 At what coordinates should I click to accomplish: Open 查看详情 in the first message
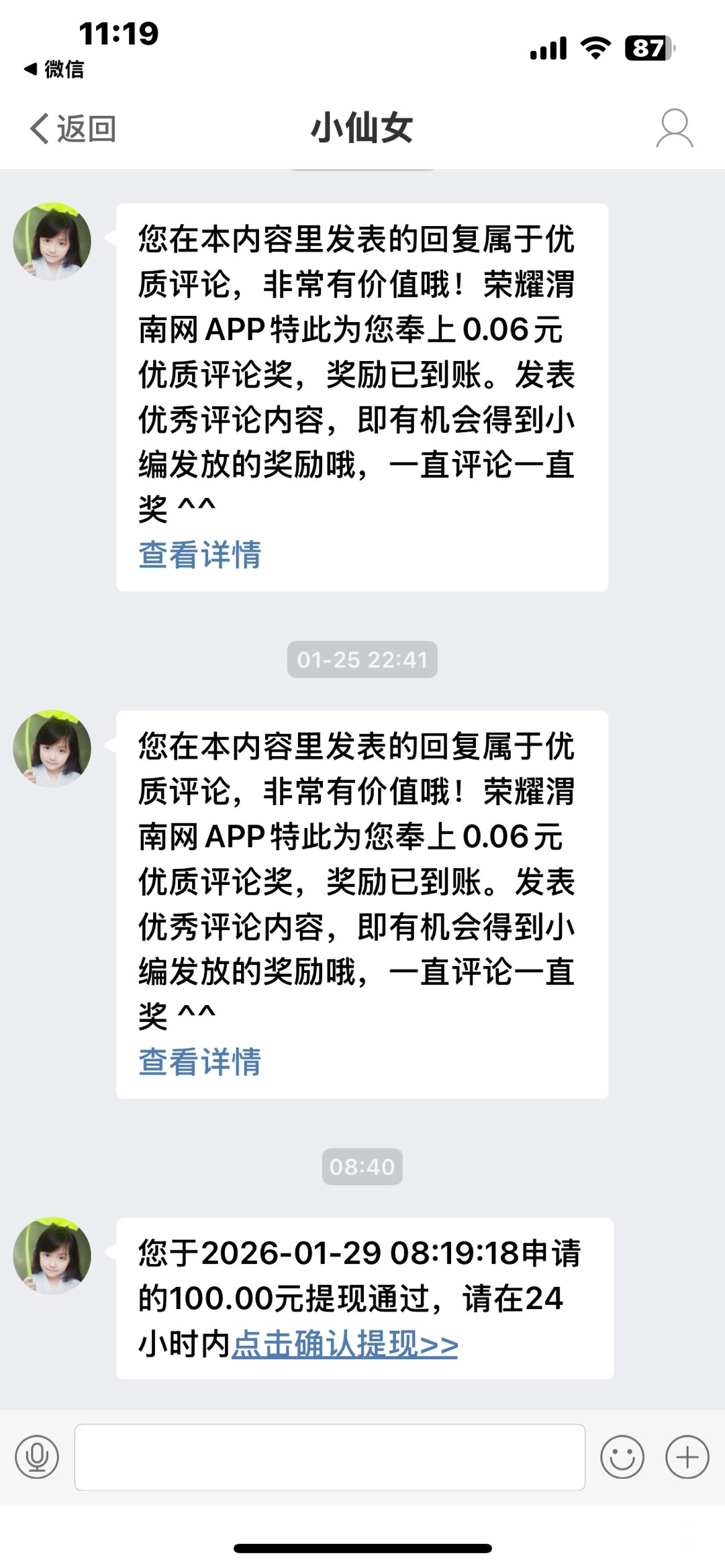coord(199,555)
